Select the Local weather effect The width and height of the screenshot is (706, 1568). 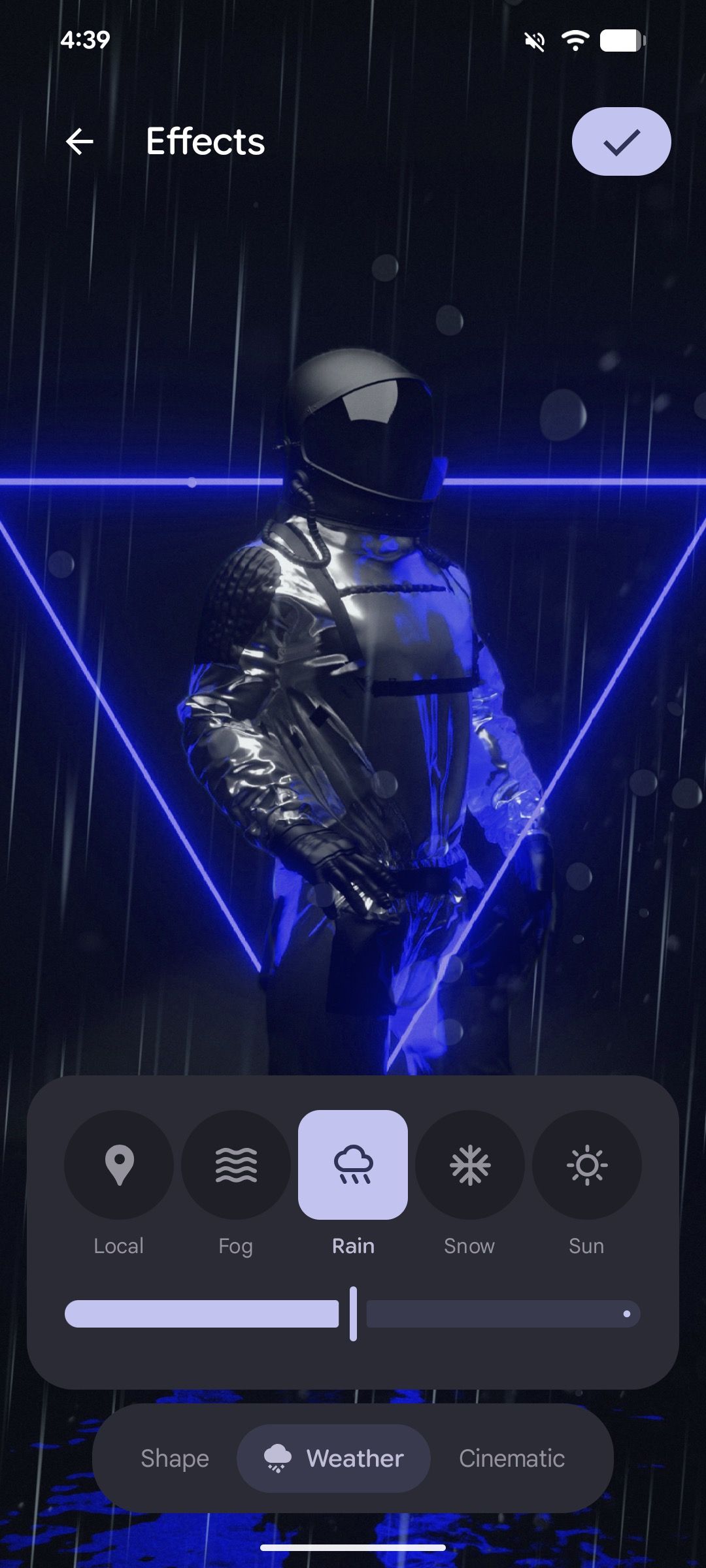pyautogui.click(x=119, y=1165)
